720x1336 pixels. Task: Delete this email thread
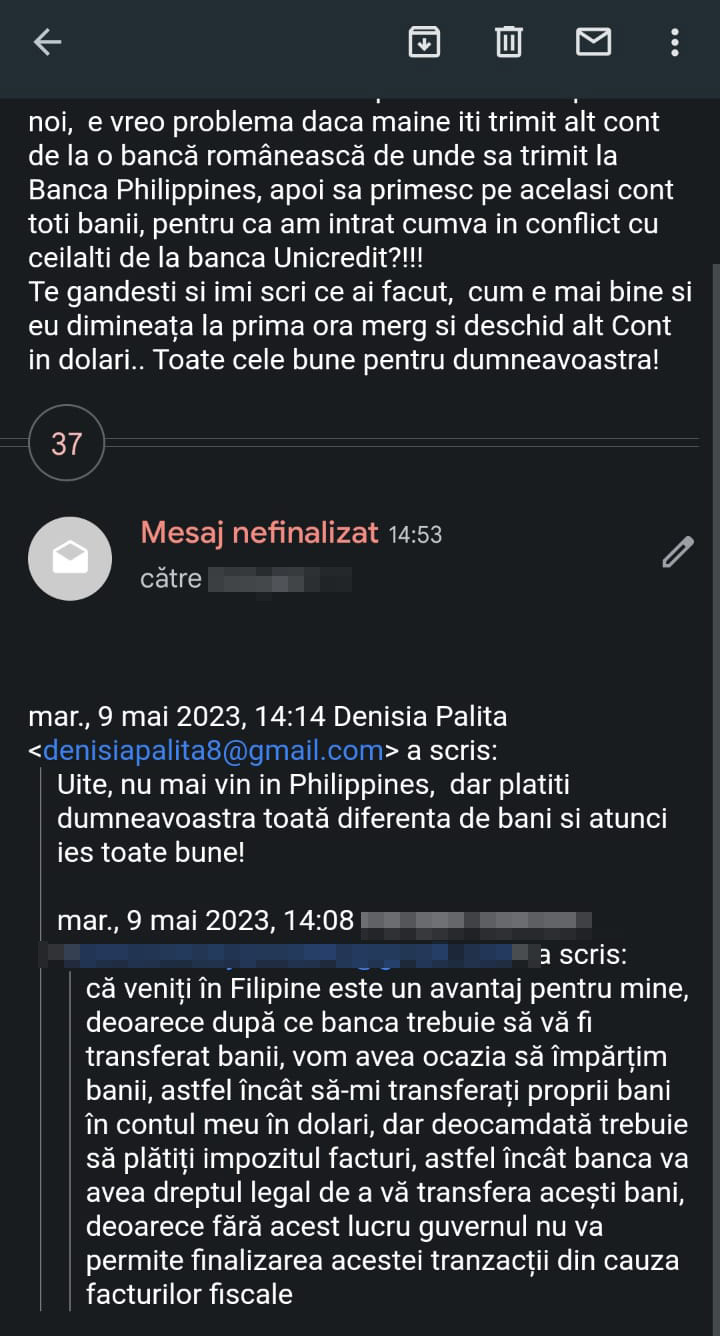point(508,42)
